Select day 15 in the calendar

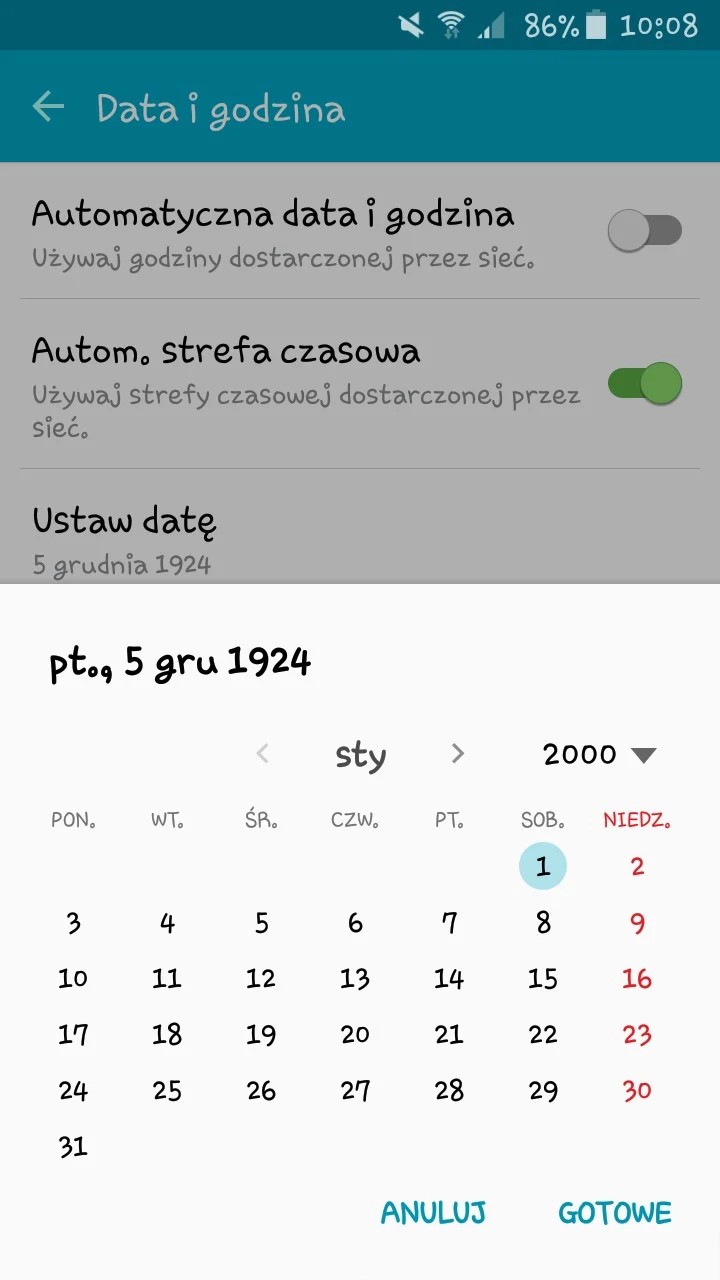[x=543, y=979]
